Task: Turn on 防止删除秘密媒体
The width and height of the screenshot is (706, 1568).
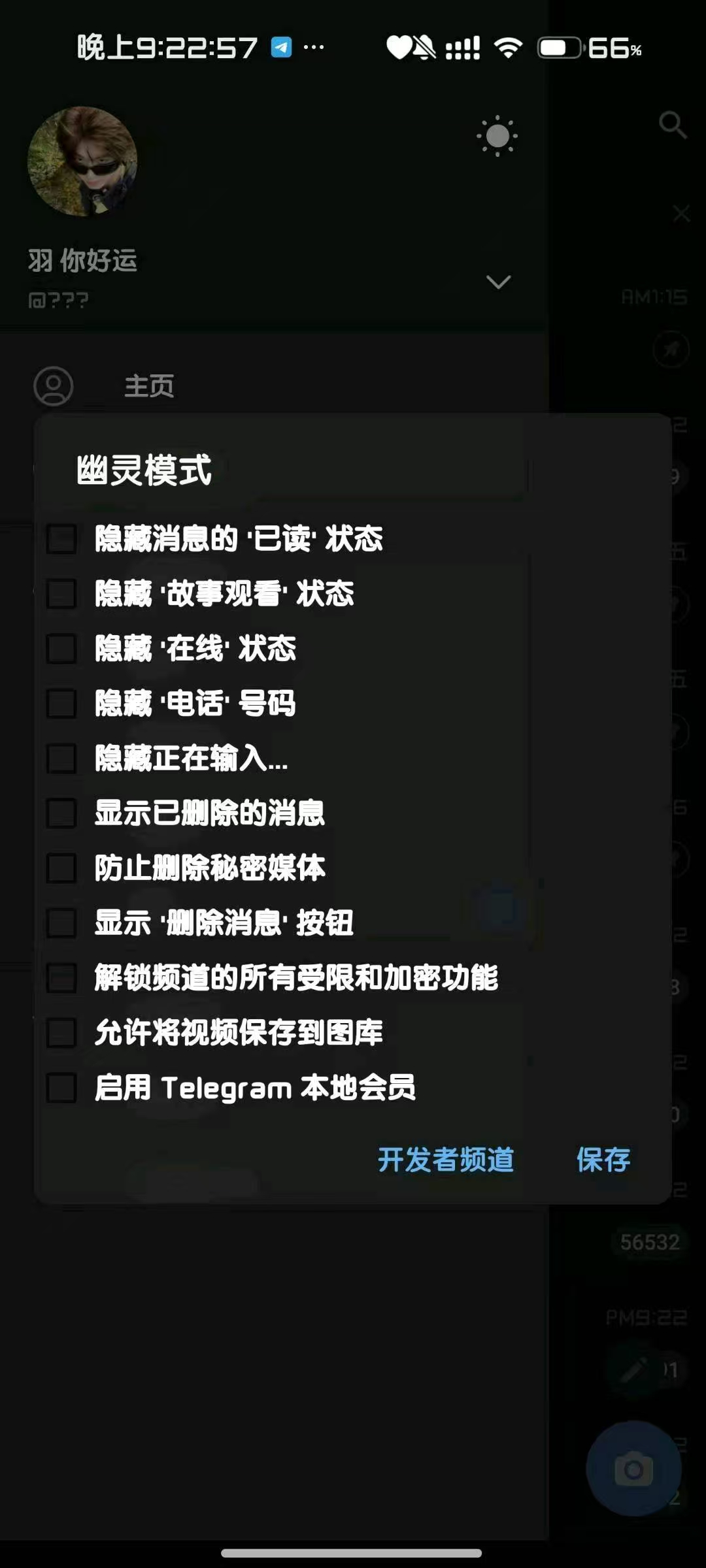Action: tap(62, 868)
